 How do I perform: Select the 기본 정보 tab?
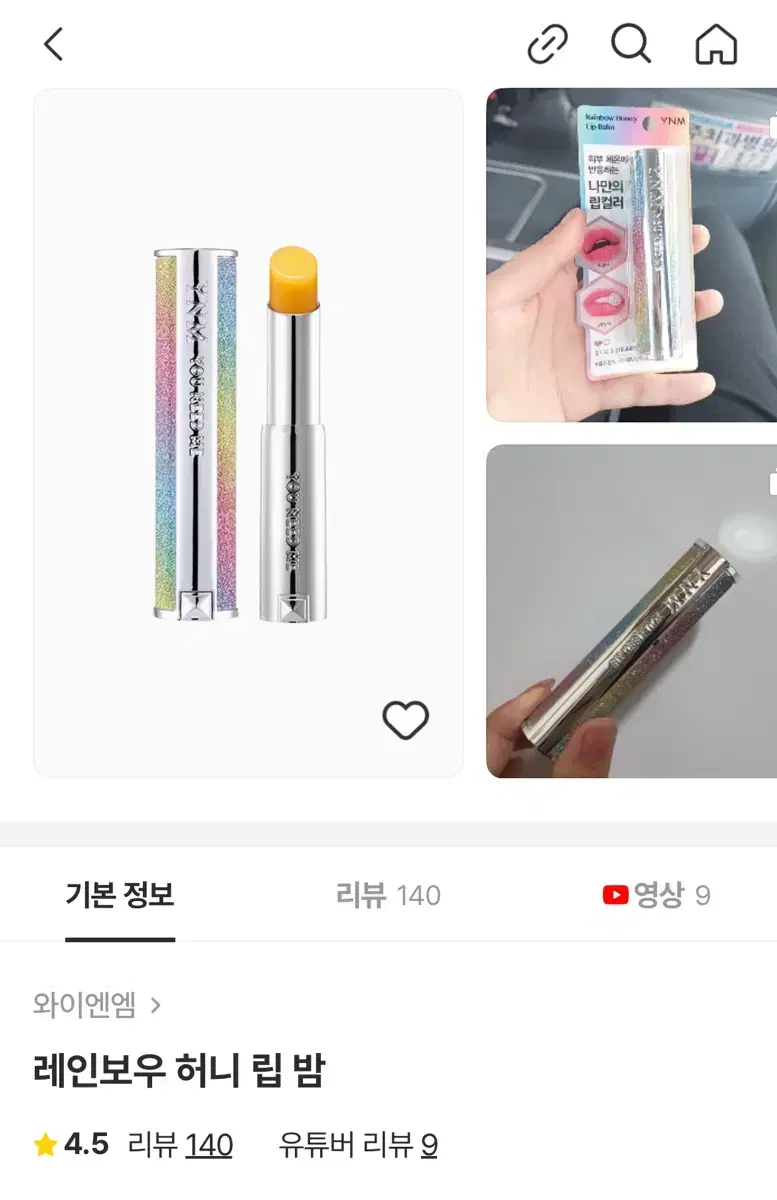pos(119,896)
